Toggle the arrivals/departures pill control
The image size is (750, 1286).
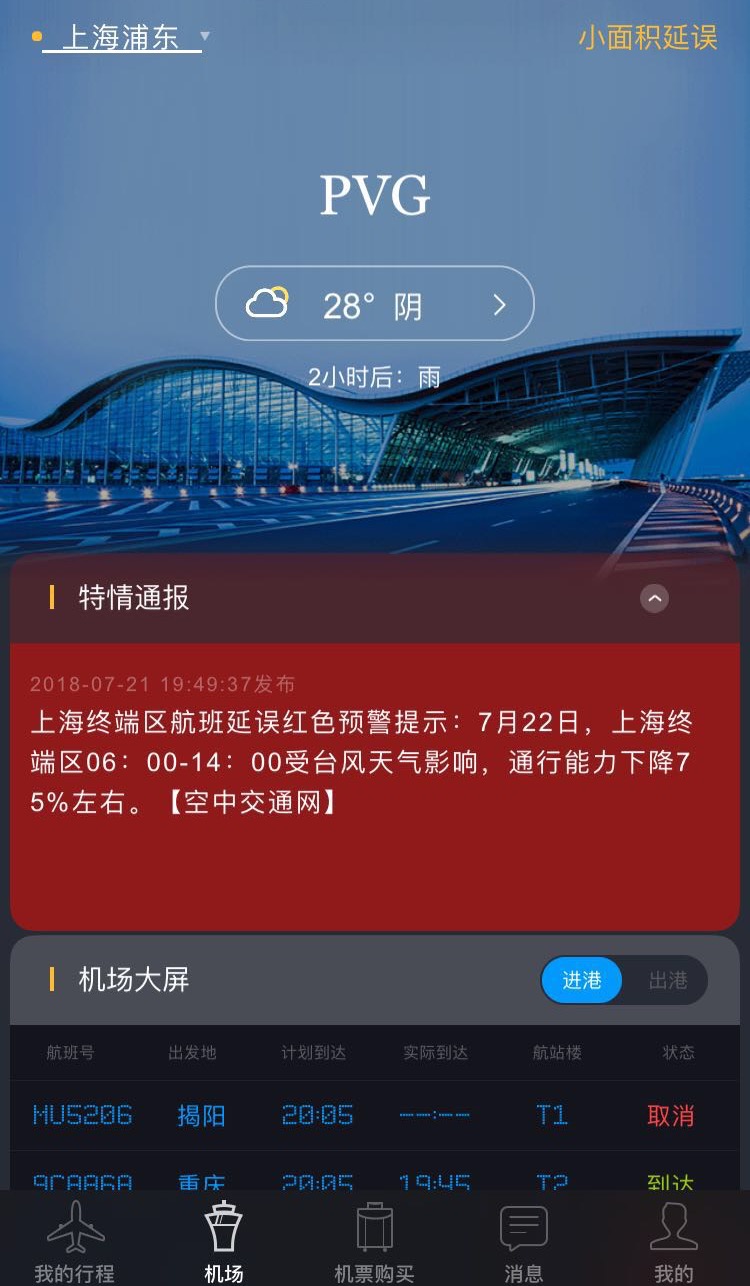click(624, 980)
